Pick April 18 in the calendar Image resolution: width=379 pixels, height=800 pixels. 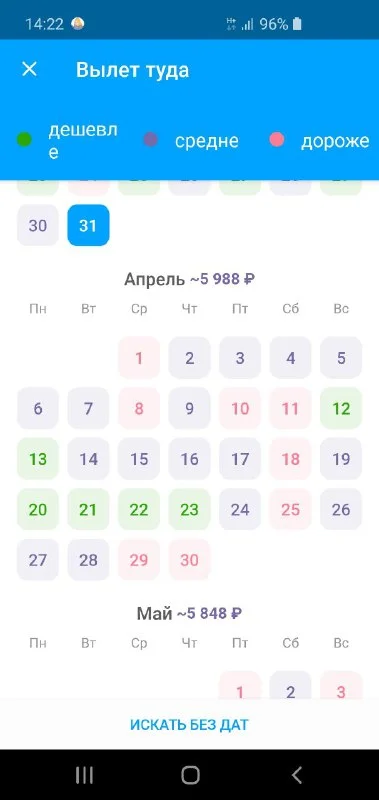tap(291, 459)
